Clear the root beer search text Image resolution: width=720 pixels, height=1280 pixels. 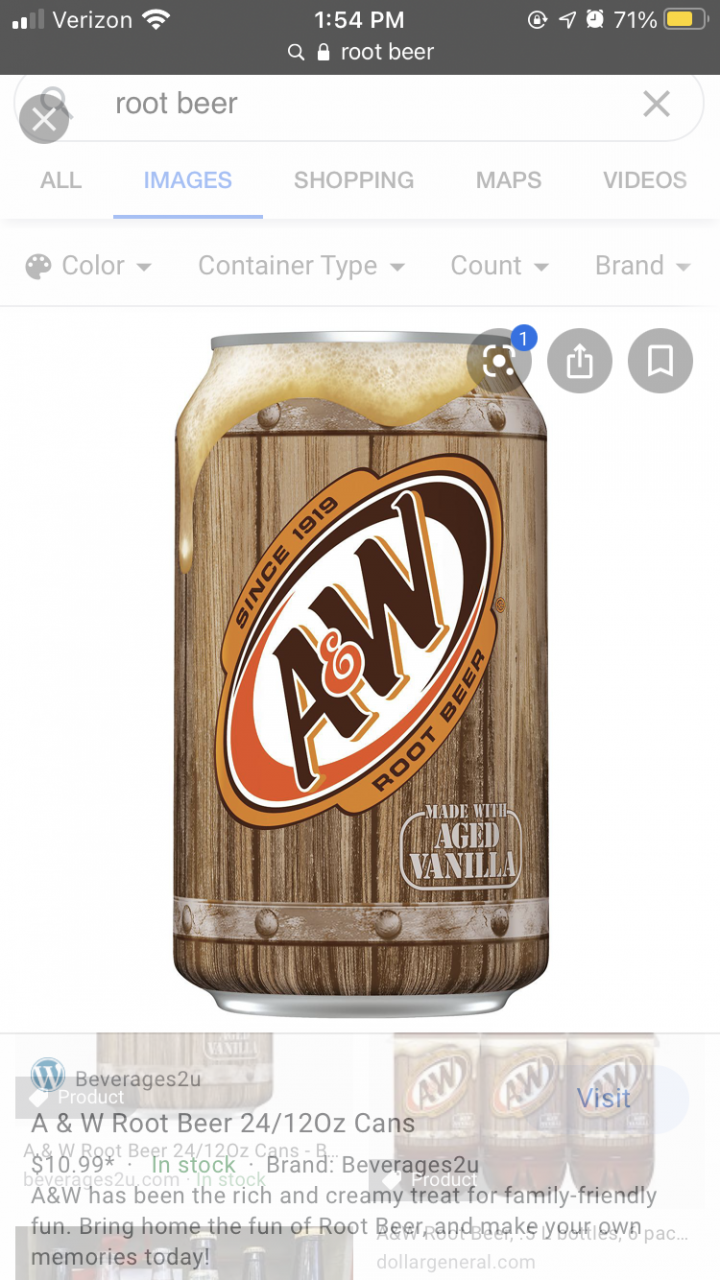656,104
